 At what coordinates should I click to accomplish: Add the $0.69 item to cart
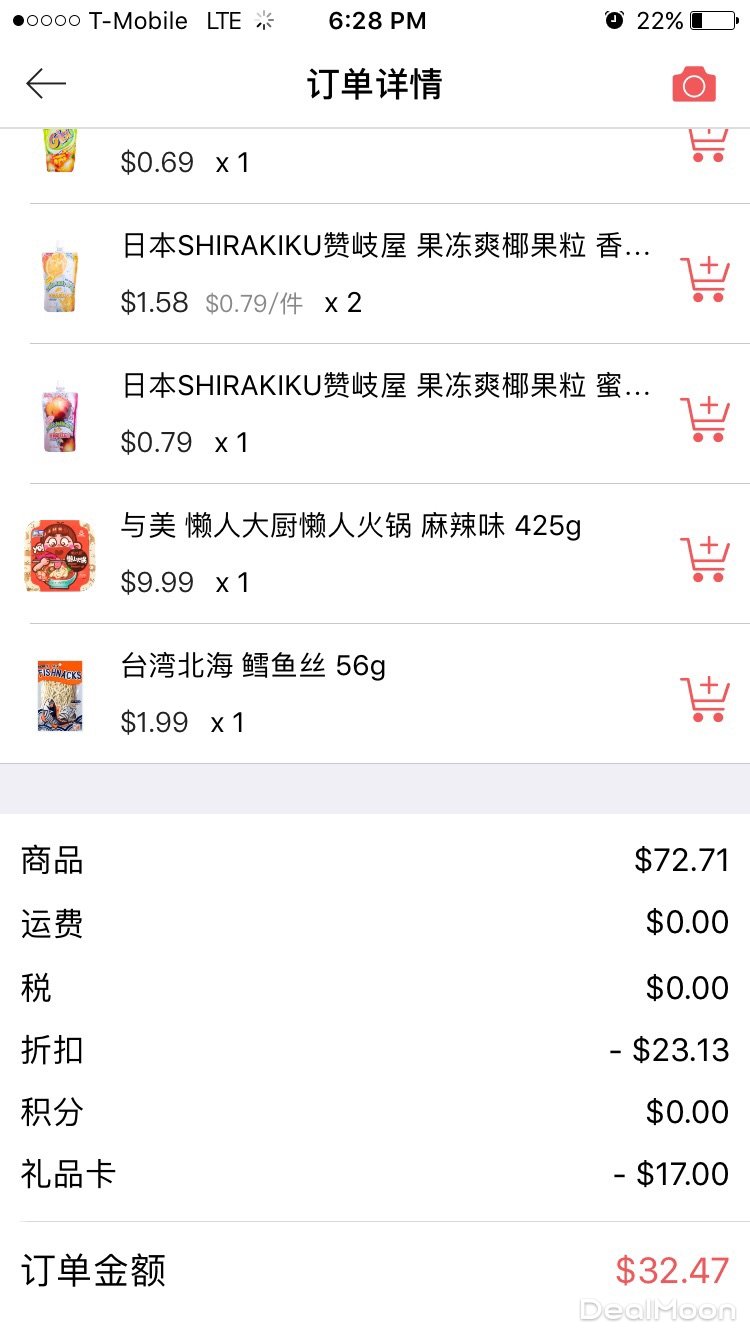(x=704, y=145)
